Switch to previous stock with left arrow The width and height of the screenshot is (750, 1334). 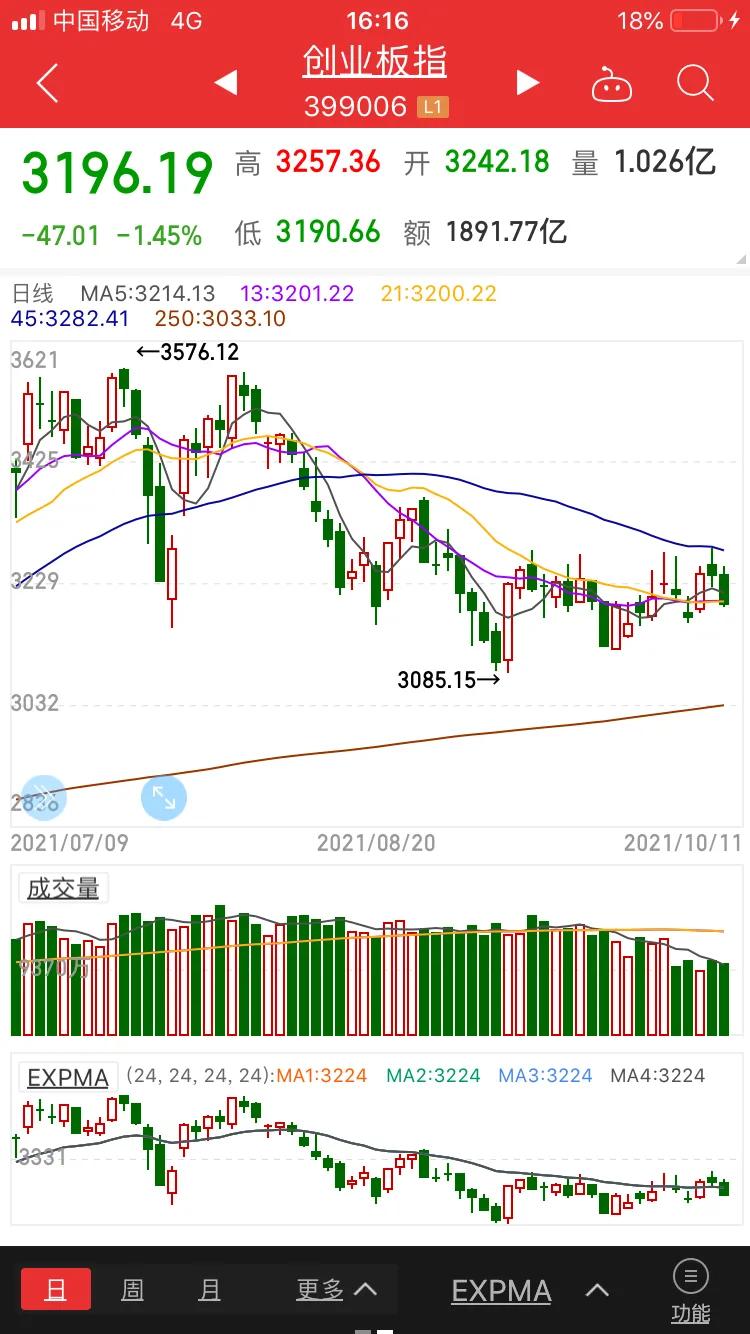tap(224, 84)
